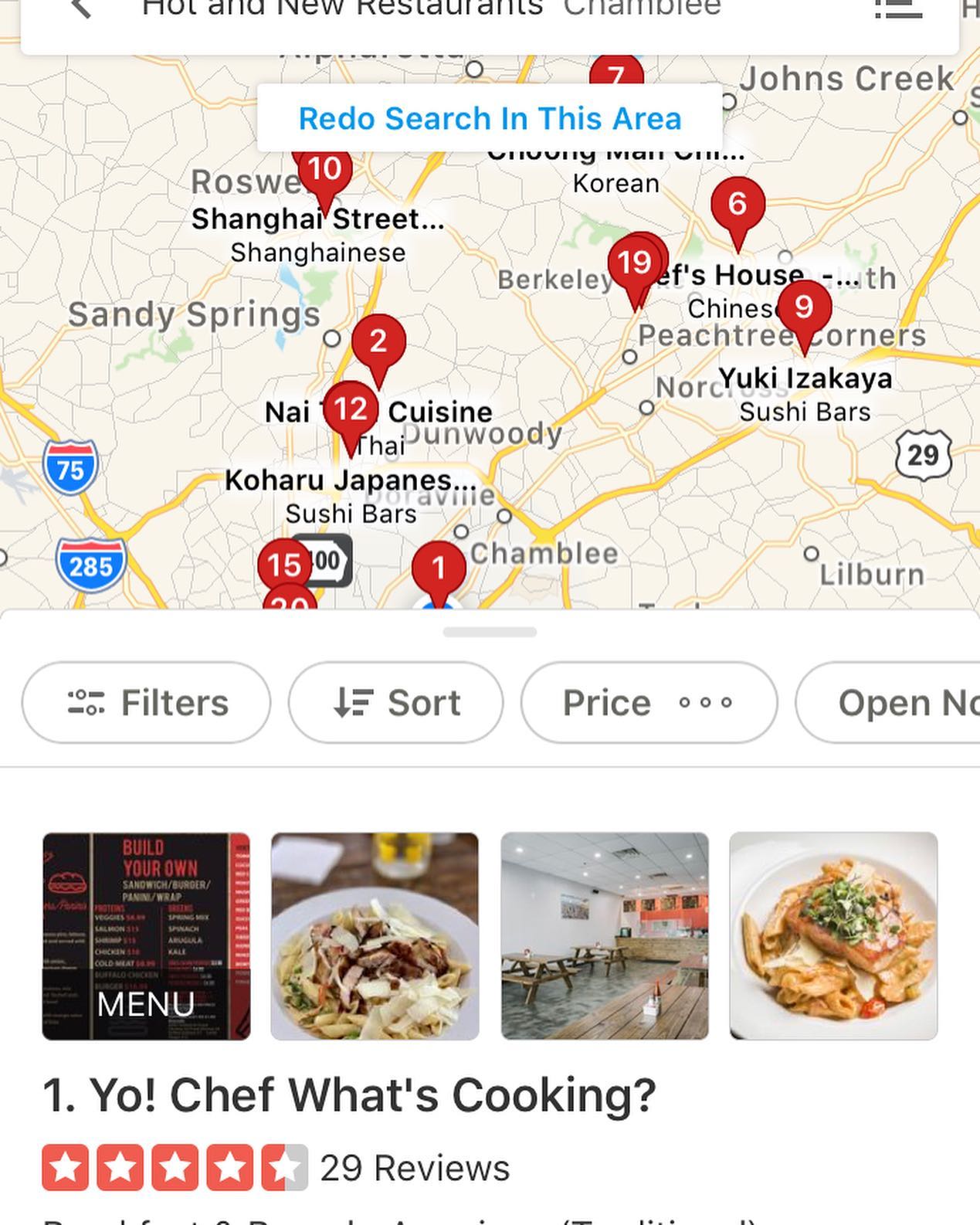View the salmon pasta photo
The height and width of the screenshot is (1225, 980).
pyautogui.click(x=833, y=936)
